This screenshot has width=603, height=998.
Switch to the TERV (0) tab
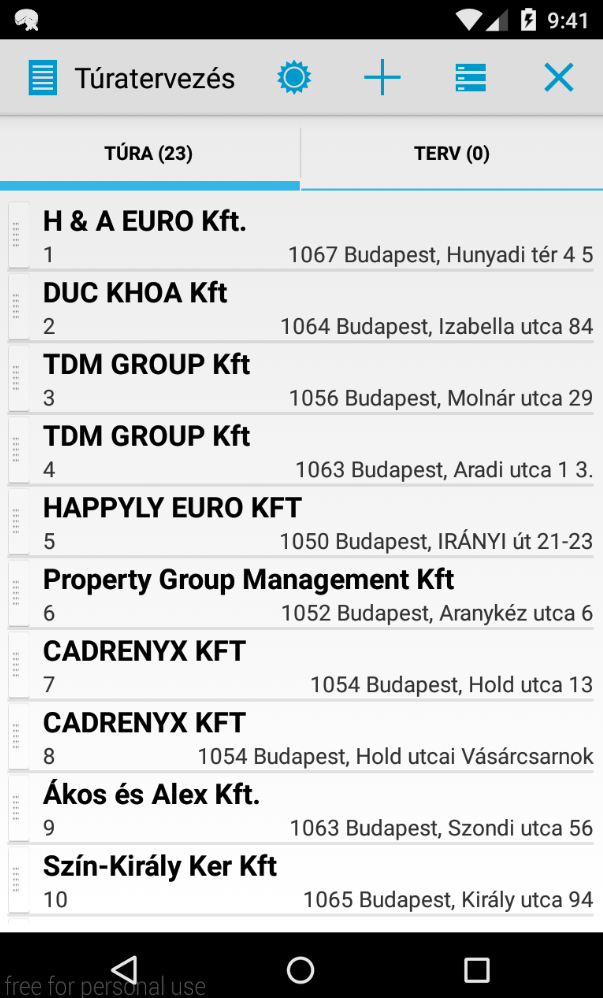click(452, 154)
